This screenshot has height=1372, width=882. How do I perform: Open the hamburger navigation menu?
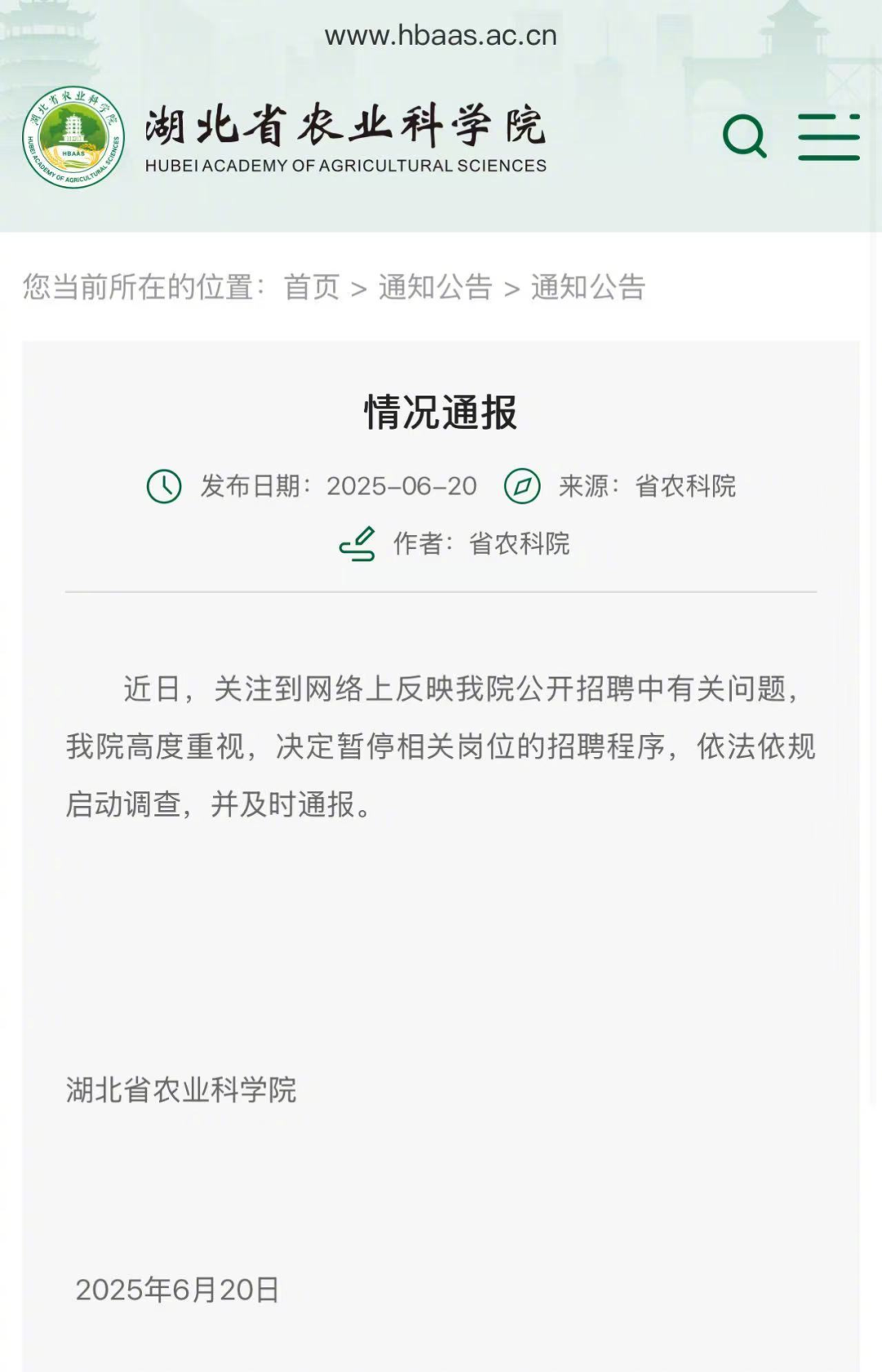828,136
